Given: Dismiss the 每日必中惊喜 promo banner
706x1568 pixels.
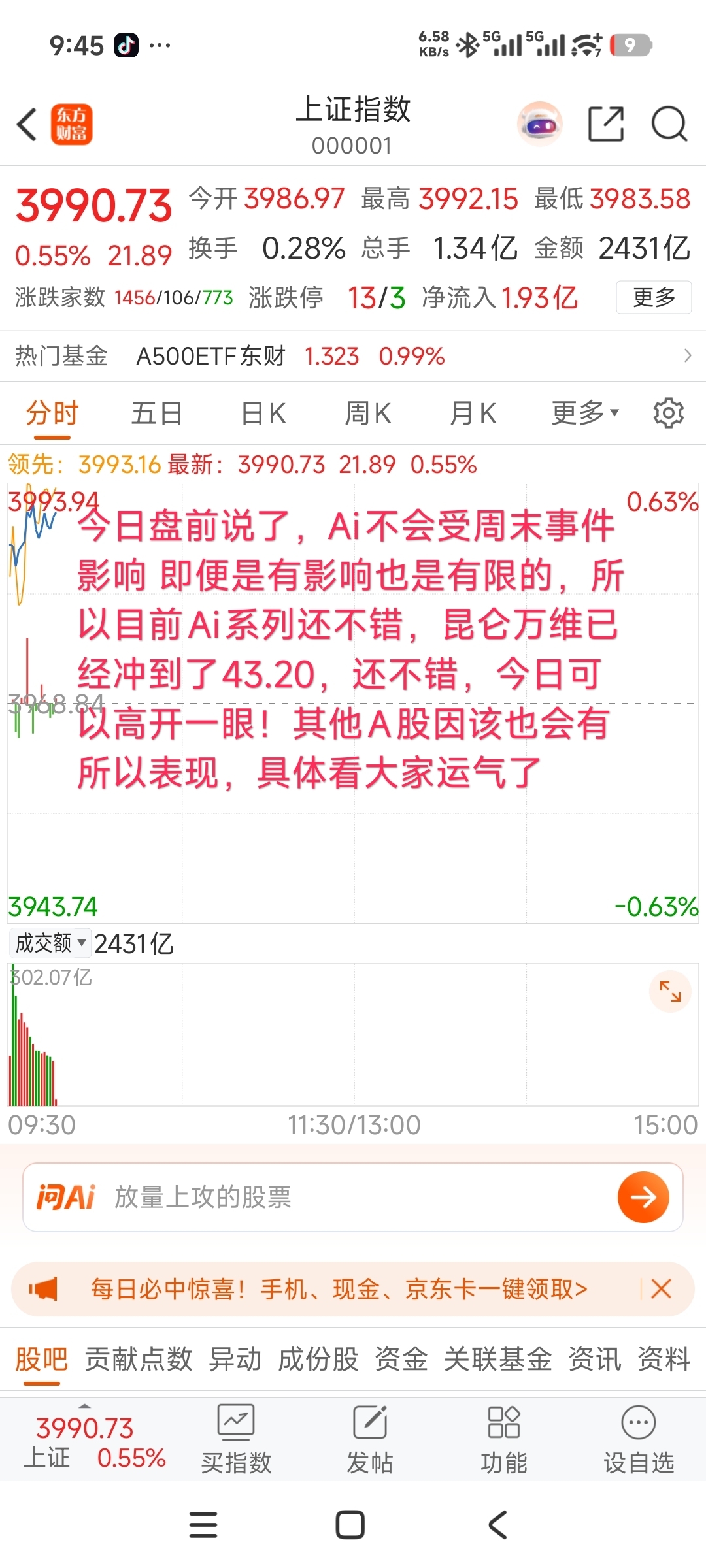Looking at the screenshot, I should (661, 1288).
